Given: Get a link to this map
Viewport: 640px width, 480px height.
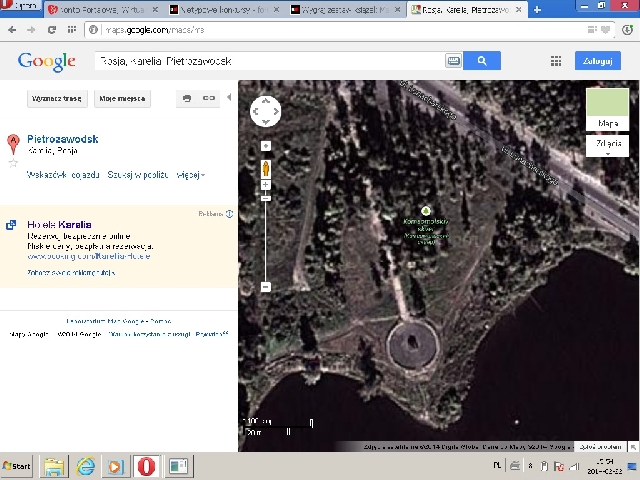Looking at the screenshot, I should pos(209,99).
